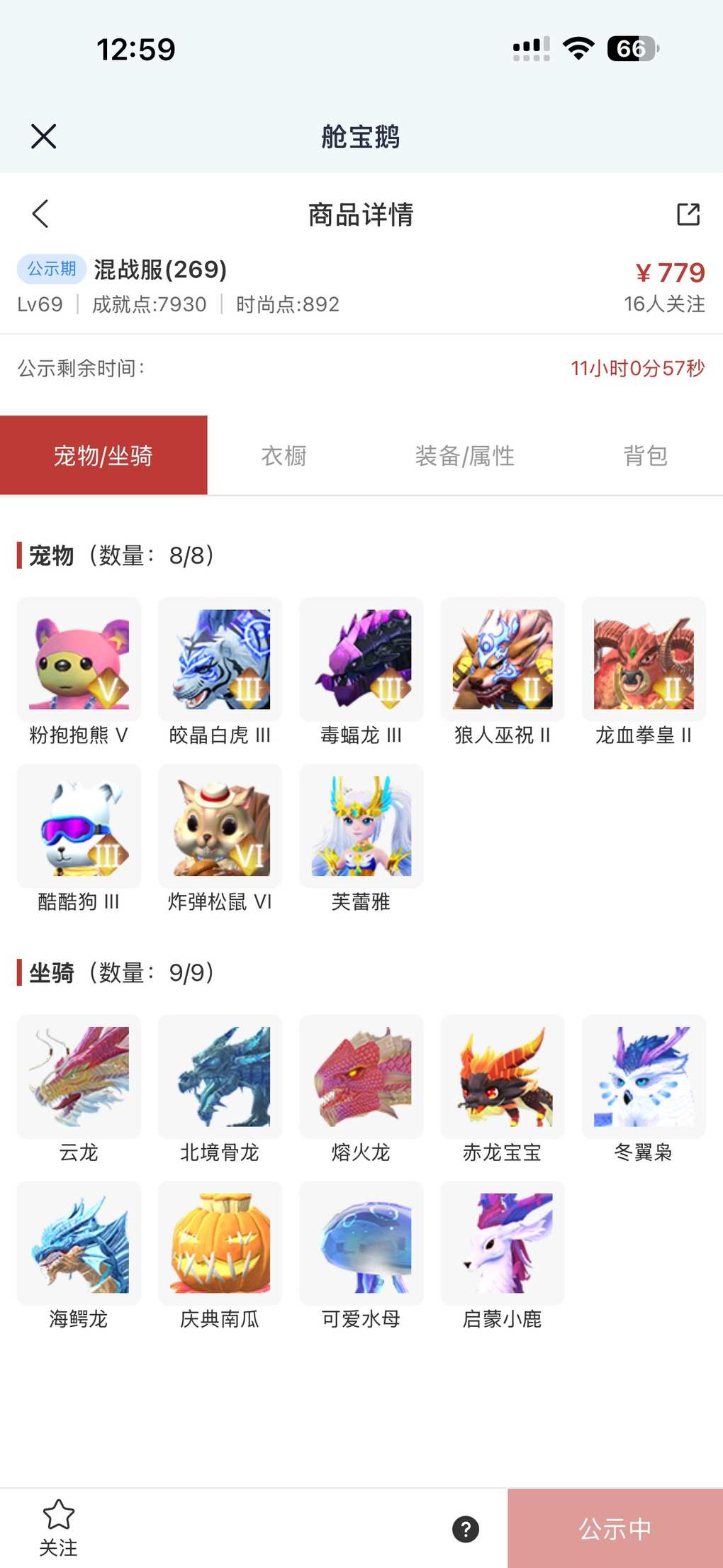Screen dimensions: 723x1568
Task: View the 庆典南瓜 mount
Action: pyautogui.click(x=220, y=1243)
